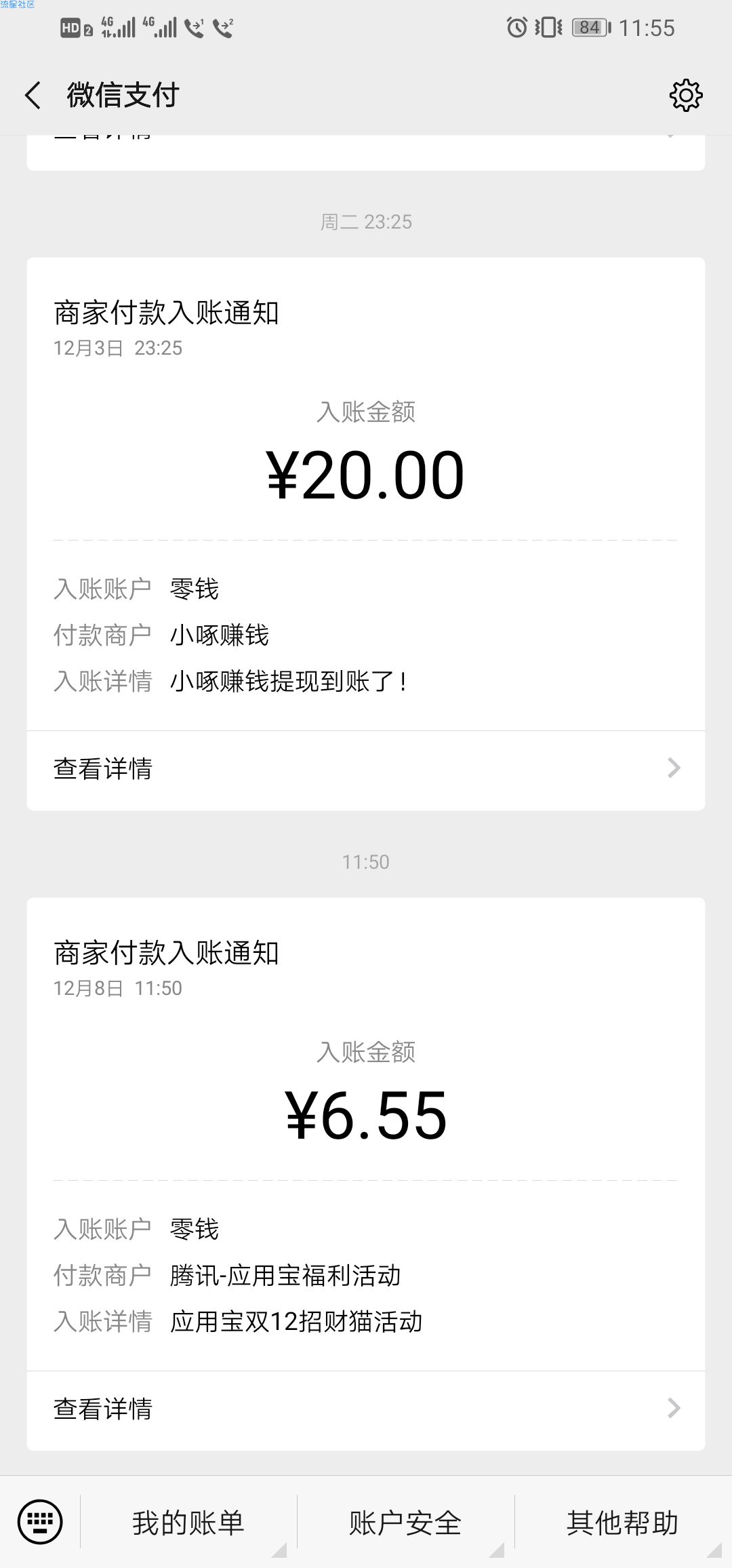Open the 小啄赚钱 ¥20.00 payment card

click(x=366, y=494)
